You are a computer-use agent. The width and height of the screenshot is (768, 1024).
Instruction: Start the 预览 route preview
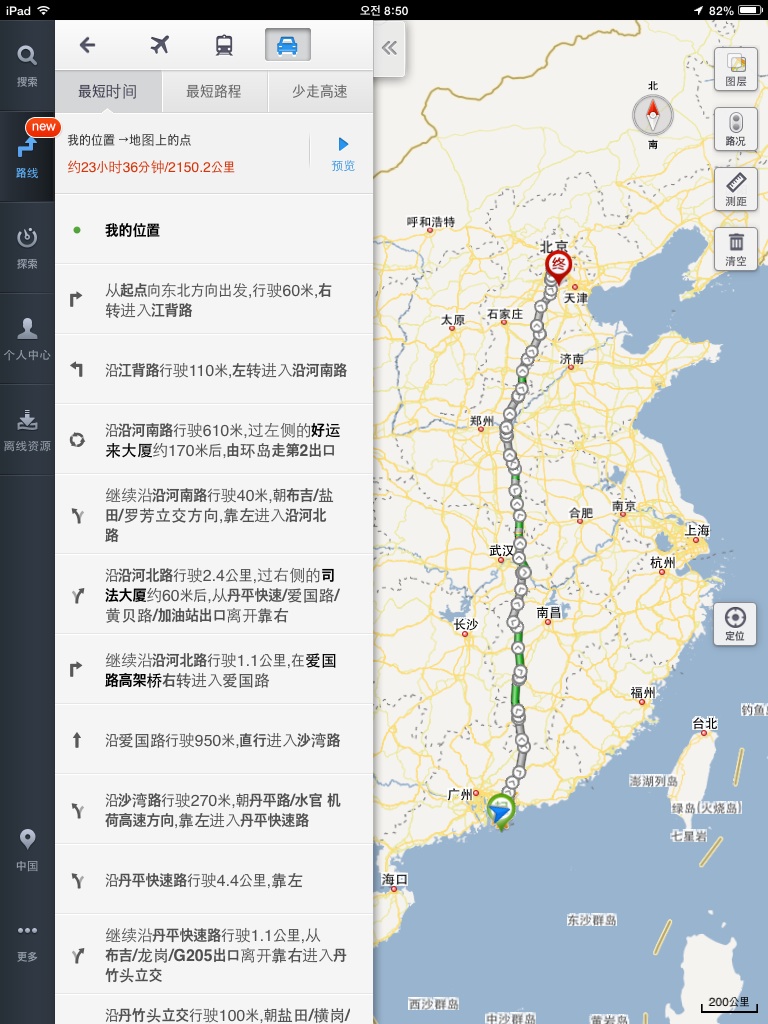tap(343, 153)
